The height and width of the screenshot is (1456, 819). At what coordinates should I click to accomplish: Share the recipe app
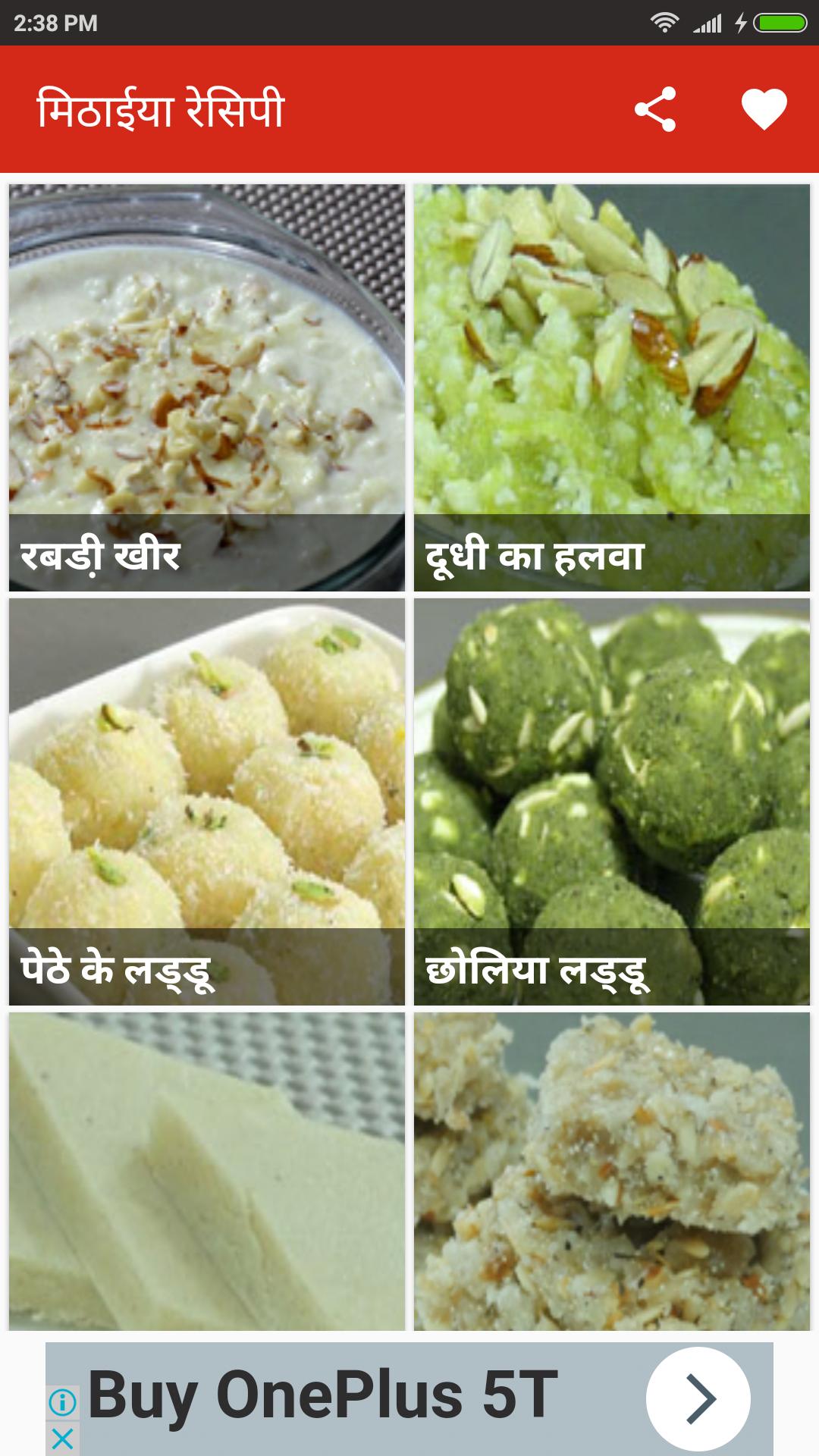655,109
